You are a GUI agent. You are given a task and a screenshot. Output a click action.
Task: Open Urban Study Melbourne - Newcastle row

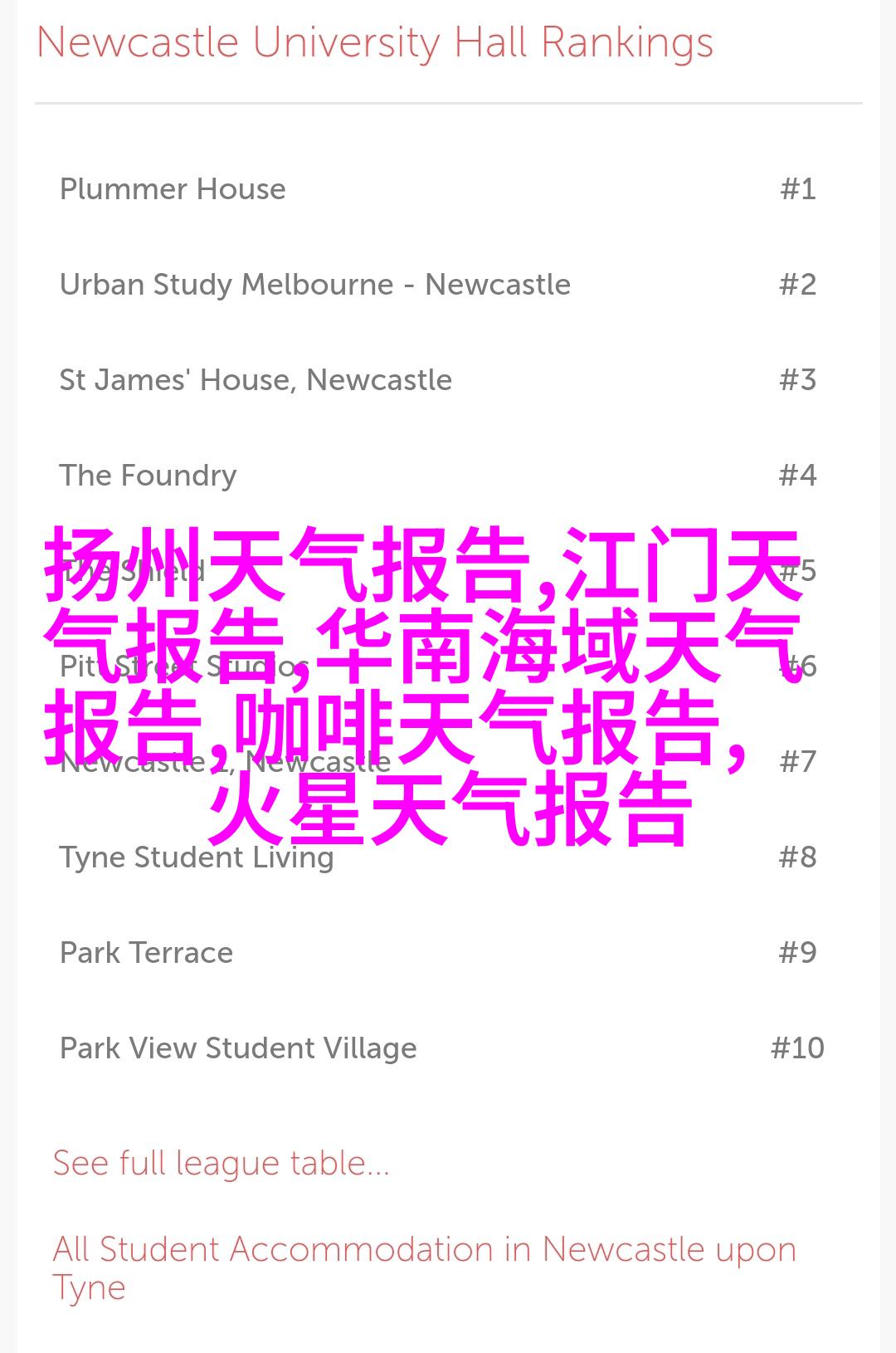pyautogui.click(x=314, y=285)
